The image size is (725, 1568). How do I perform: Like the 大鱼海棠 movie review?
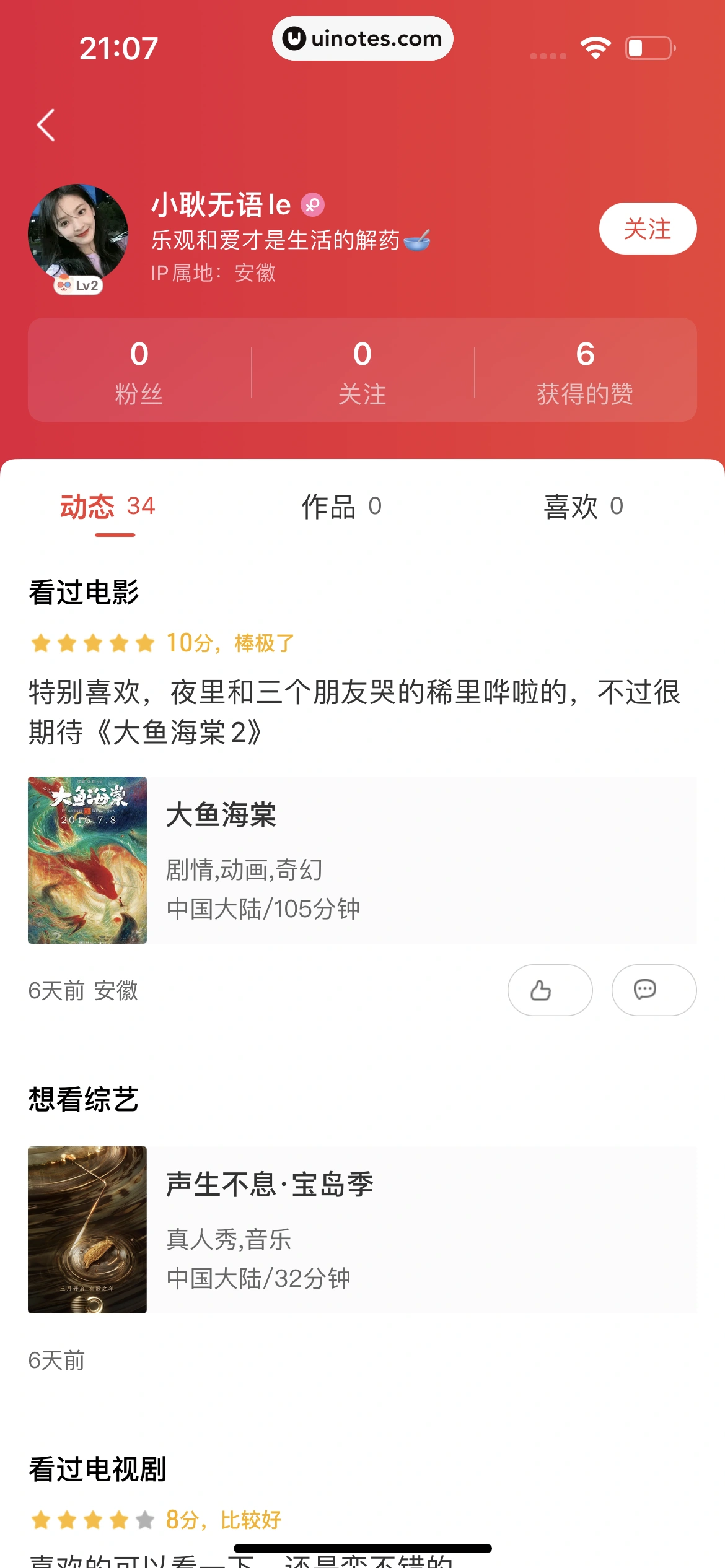[550, 990]
